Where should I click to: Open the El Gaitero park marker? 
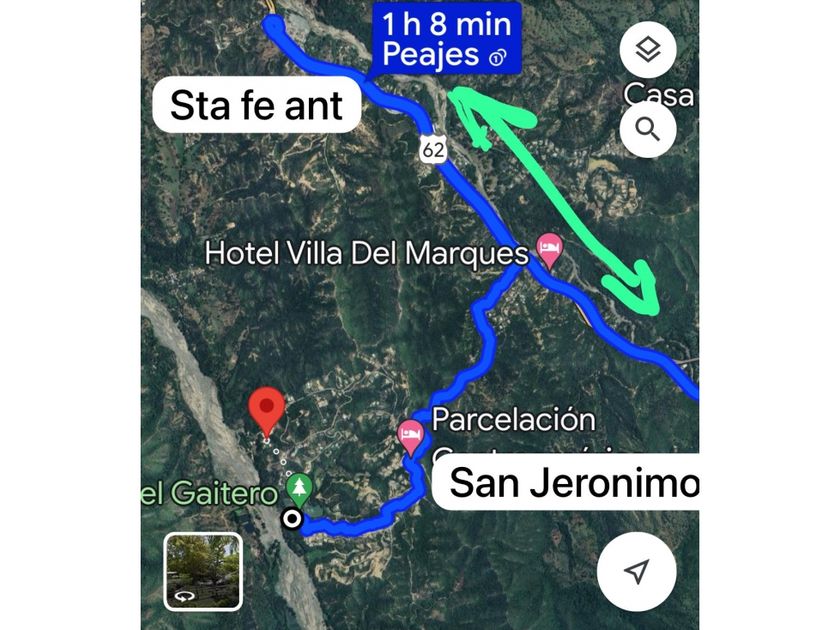pos(298,488)
